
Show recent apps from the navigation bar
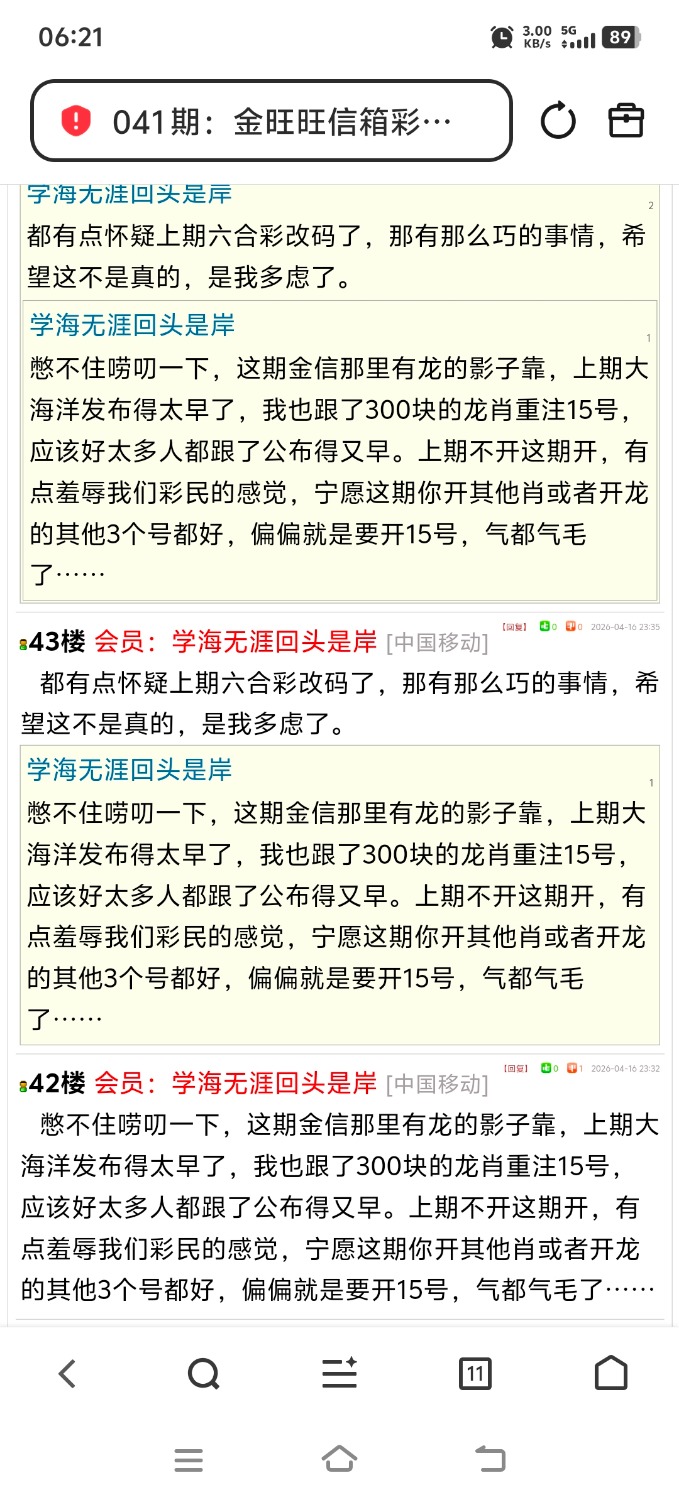pyautogui.click(x=189, y=1460)
